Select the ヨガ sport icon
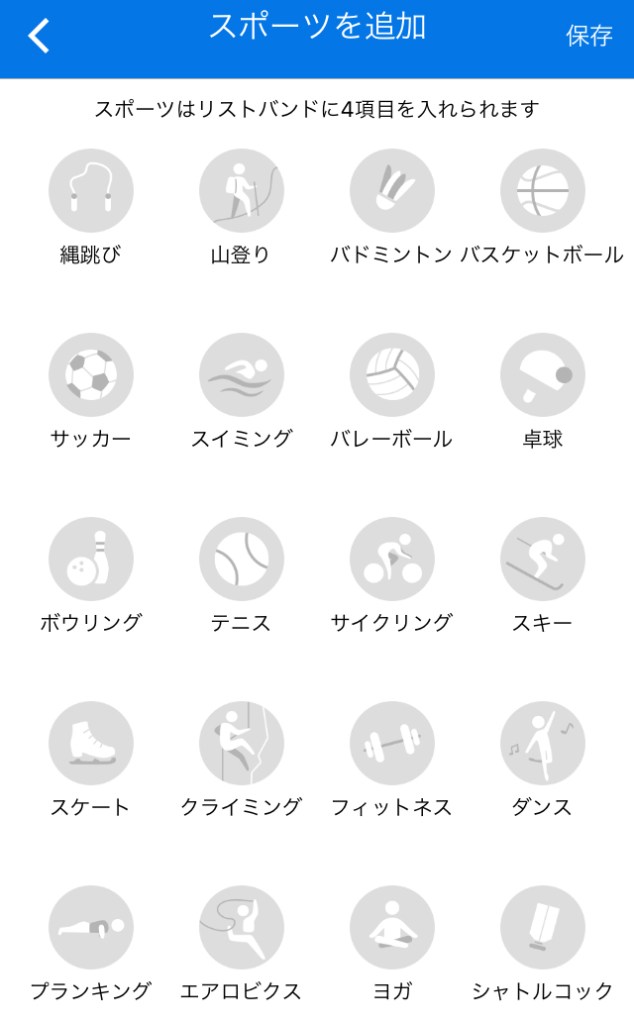Image resolution: width=634 pixels, height=1023 pixels. click(x=392, y=927)
